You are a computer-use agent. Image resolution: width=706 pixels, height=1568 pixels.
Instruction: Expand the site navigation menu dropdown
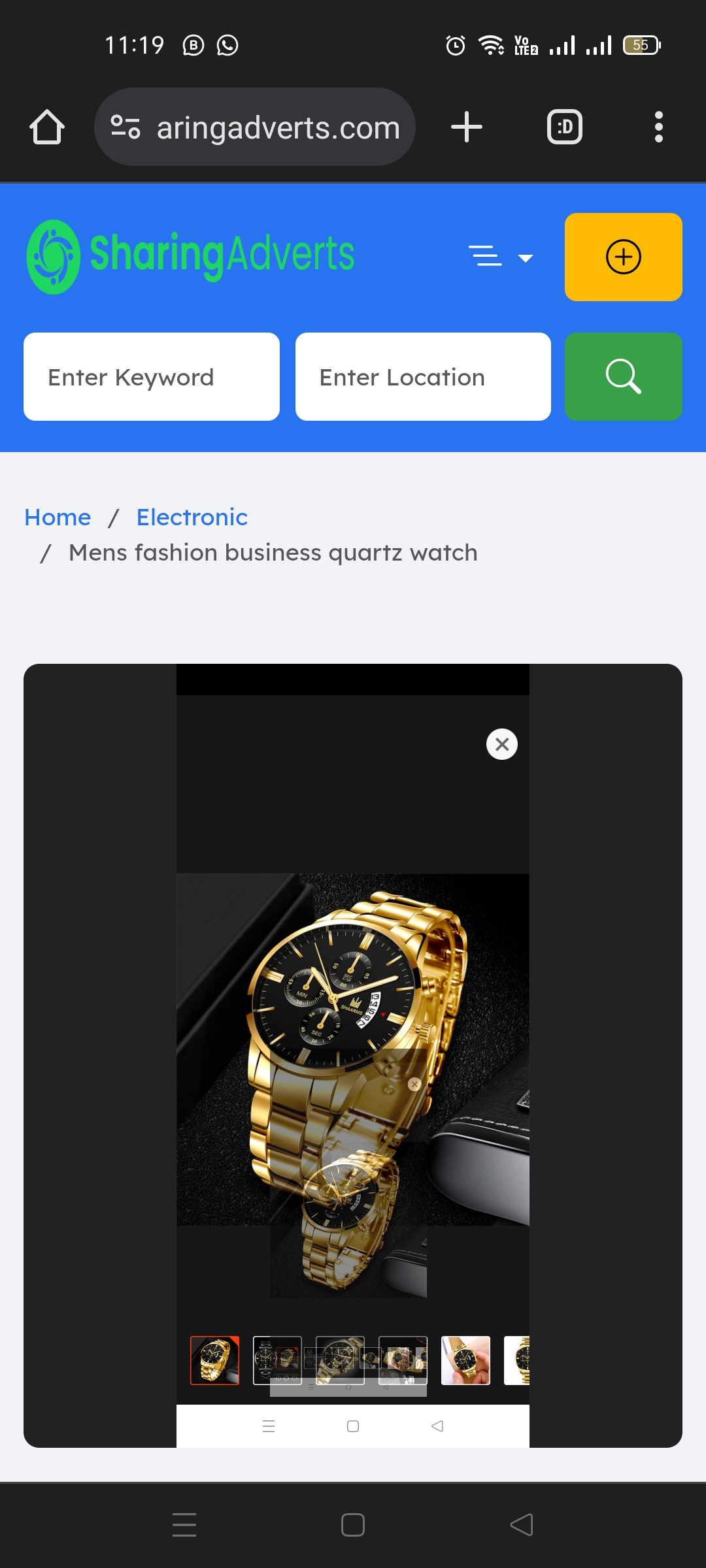point(501,257)
